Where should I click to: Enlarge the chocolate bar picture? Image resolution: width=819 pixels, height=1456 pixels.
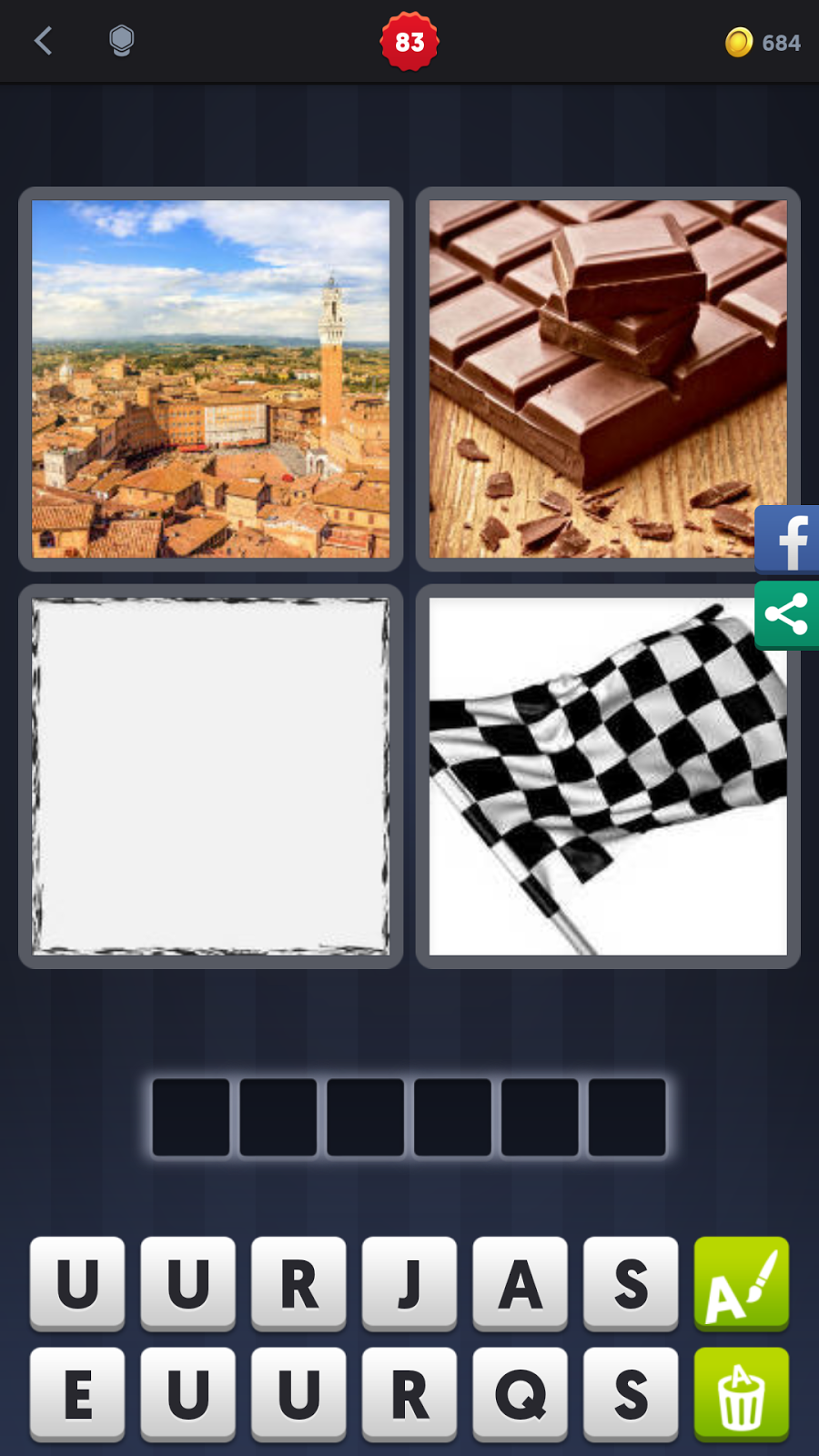[x=607, y=379]
